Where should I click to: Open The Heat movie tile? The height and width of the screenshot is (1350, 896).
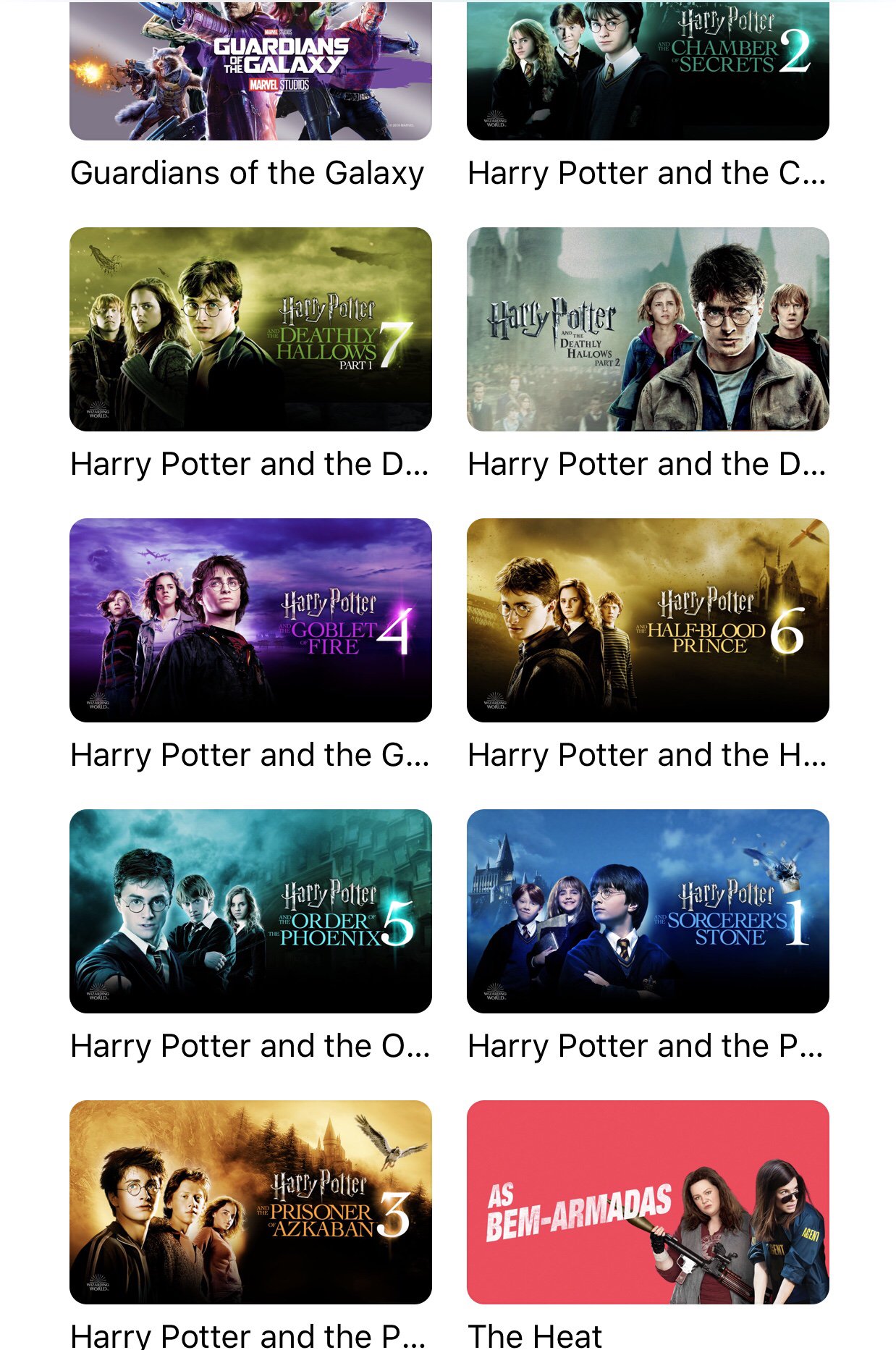648,1202
